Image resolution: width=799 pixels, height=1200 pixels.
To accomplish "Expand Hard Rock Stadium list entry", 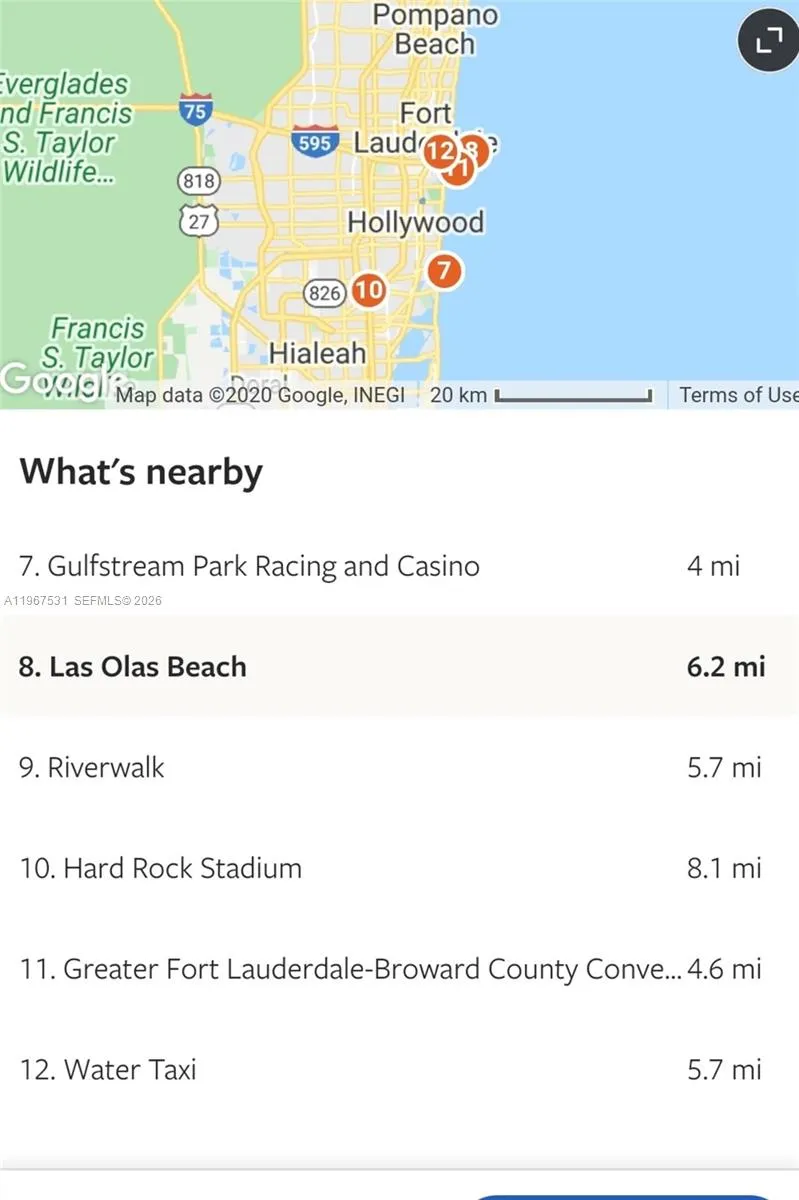I will [x=399, y=868].
